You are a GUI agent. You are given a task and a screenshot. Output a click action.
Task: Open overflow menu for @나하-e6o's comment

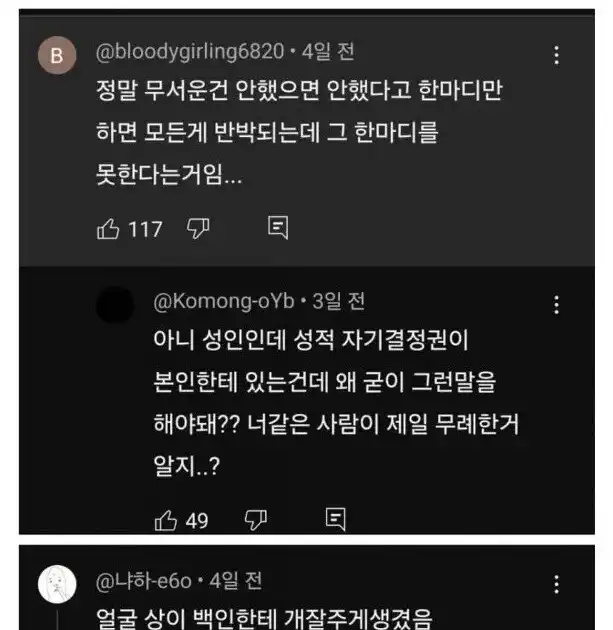556,584
